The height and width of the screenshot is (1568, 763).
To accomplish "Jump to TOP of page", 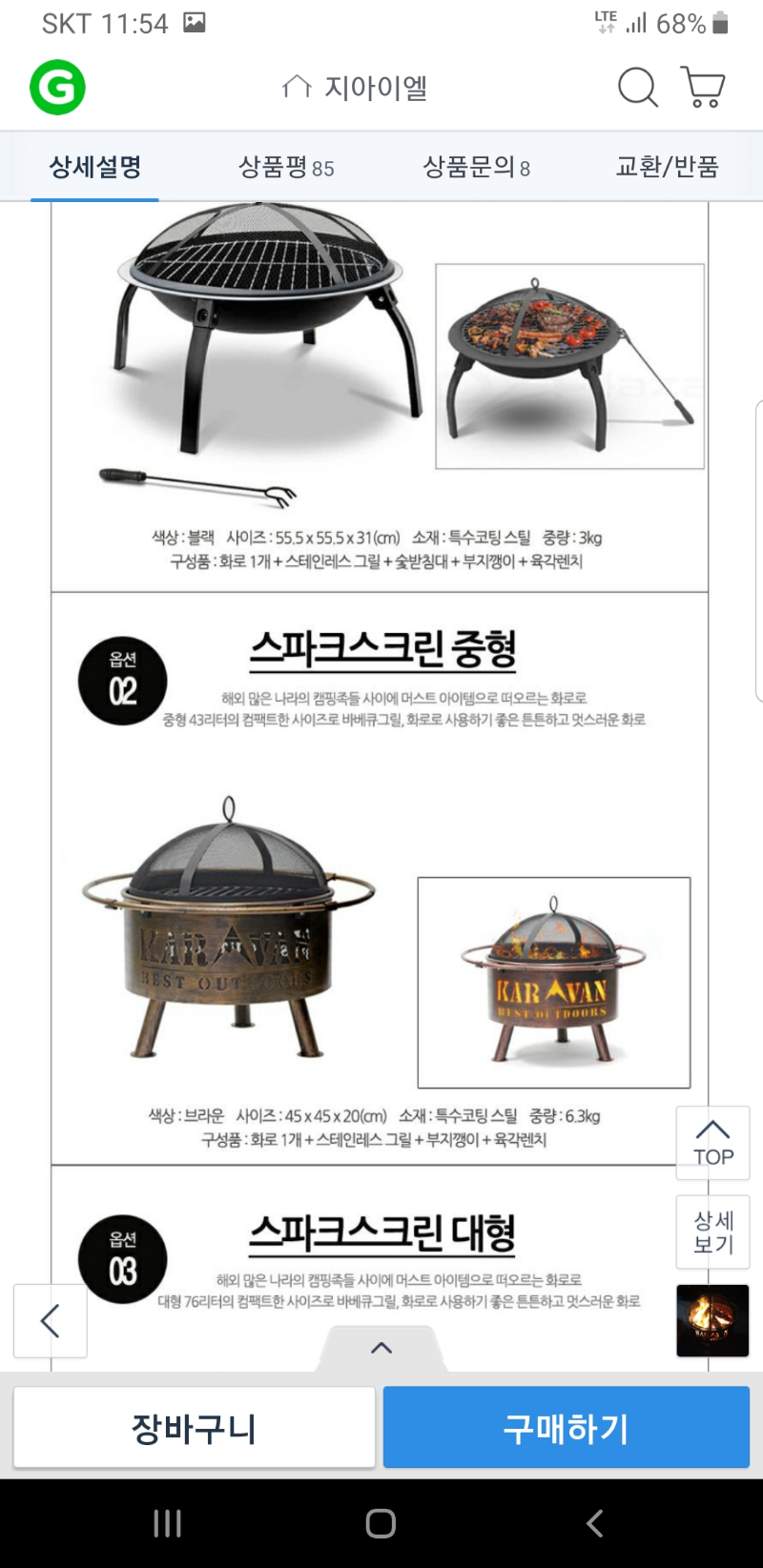I will click(x=712, y=1143).
